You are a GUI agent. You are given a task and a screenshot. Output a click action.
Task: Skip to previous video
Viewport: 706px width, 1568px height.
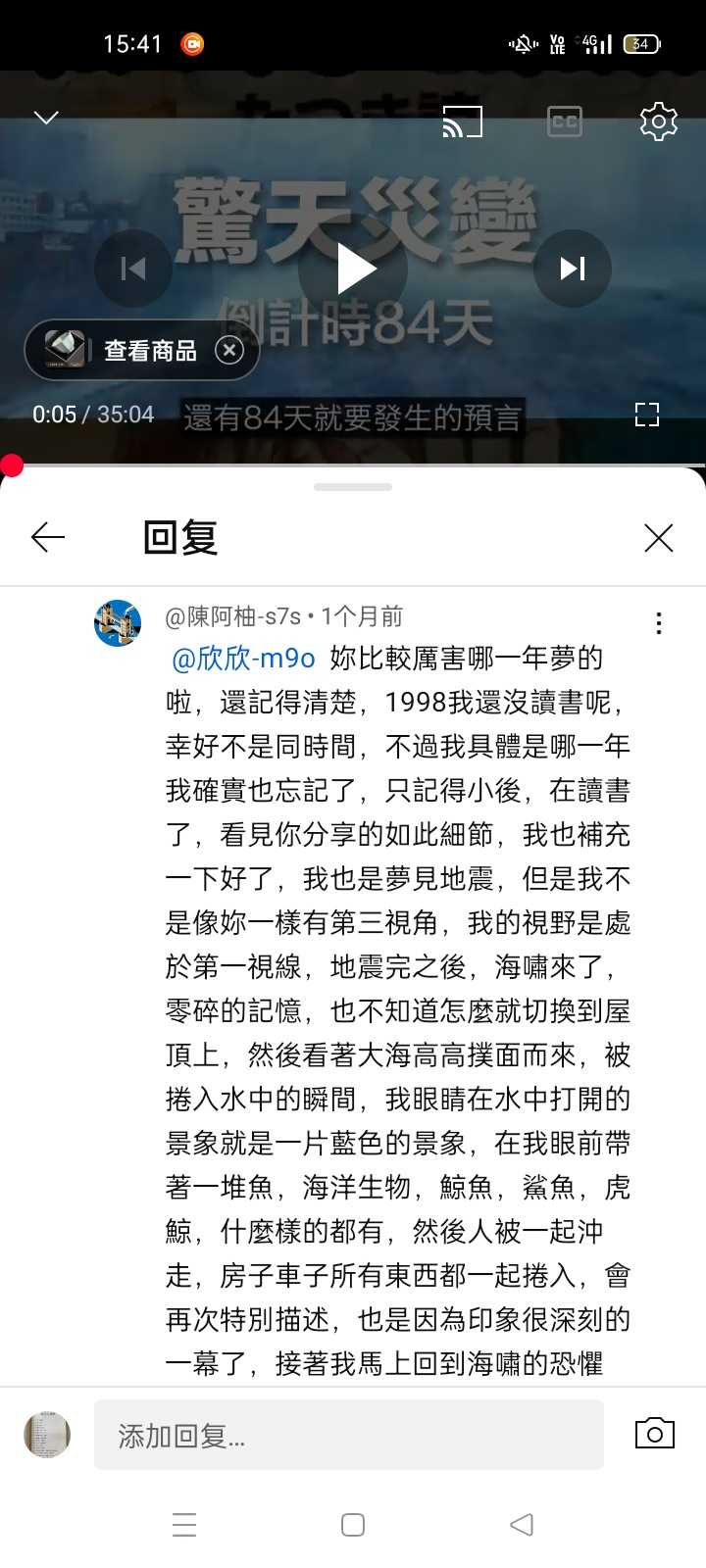coord(133,269)
